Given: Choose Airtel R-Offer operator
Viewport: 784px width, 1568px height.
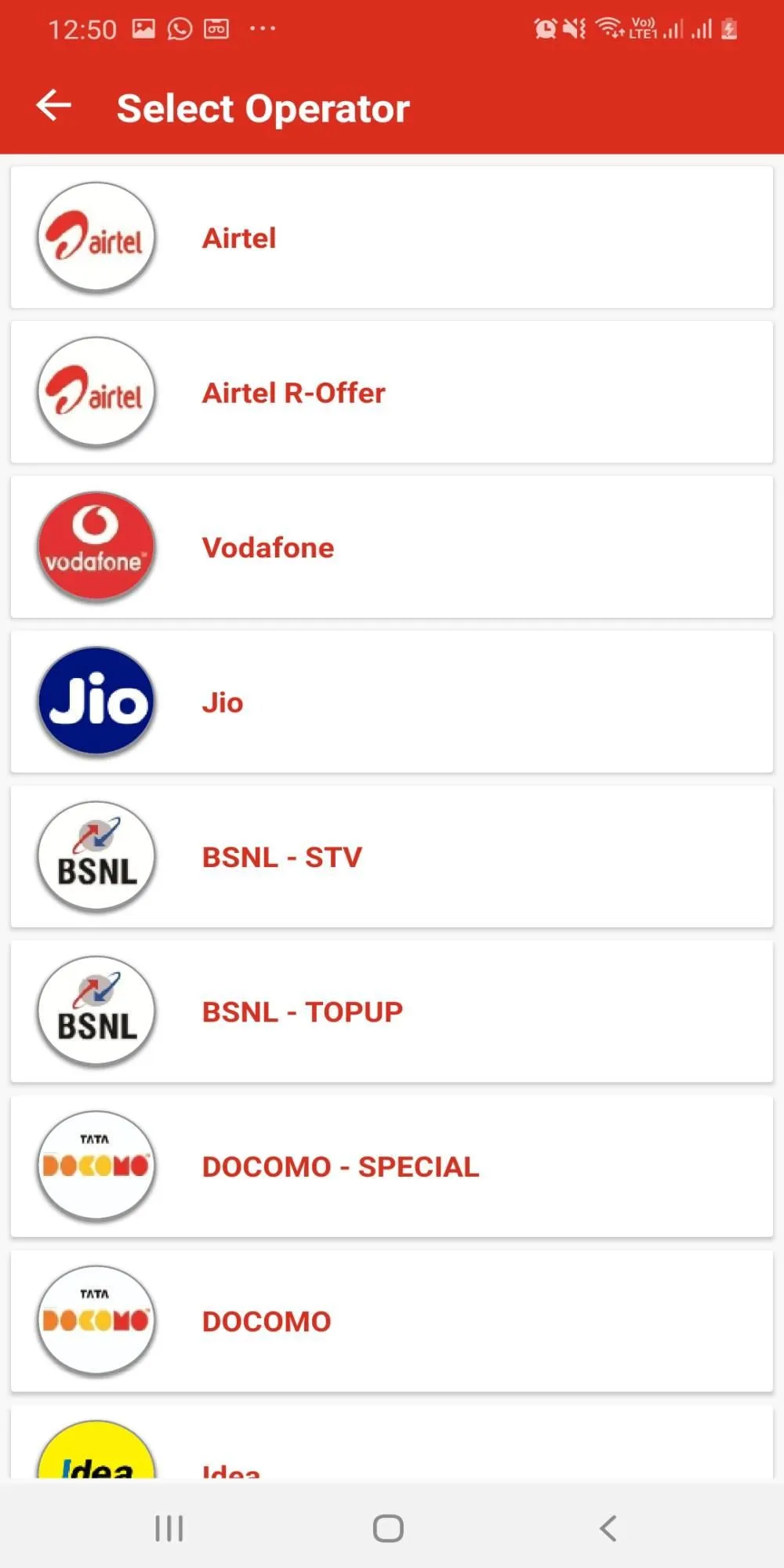Looking at the screenshot, I should coord(392,392).
